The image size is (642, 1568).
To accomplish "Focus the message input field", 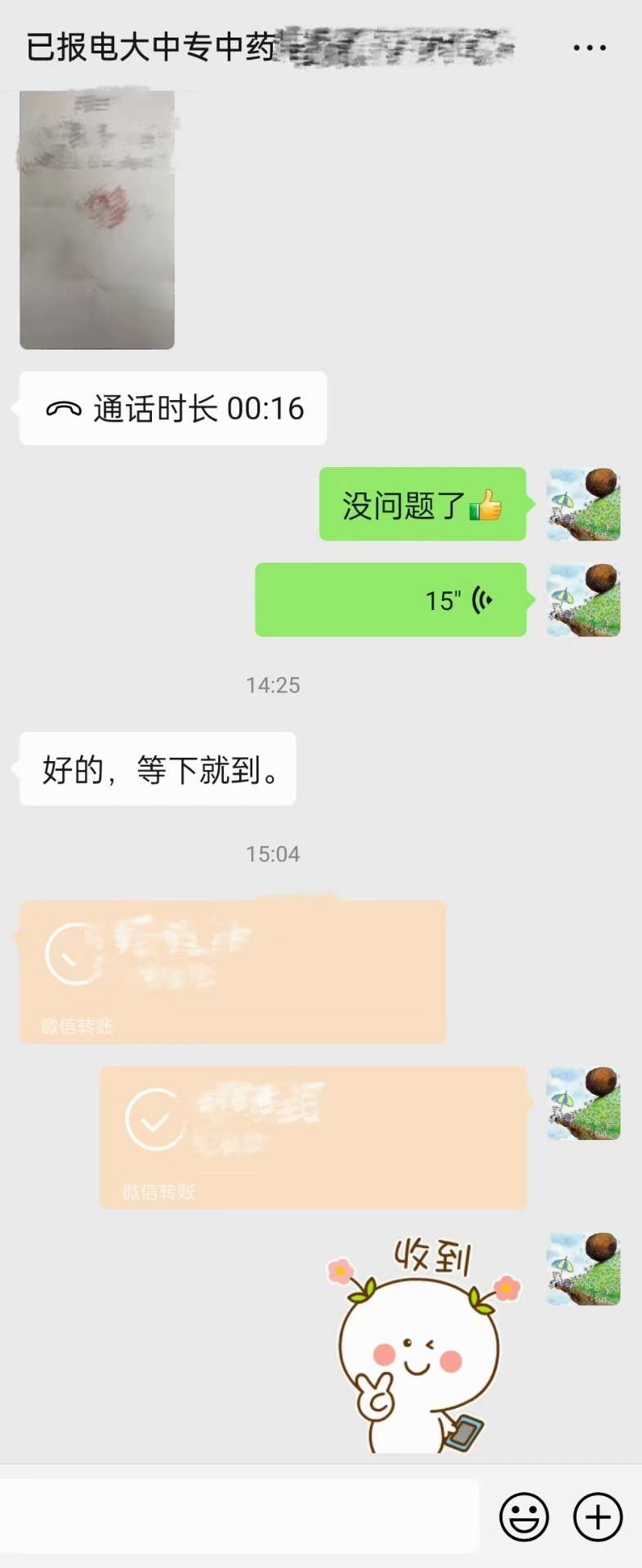I will click(x=239, y=1516).
